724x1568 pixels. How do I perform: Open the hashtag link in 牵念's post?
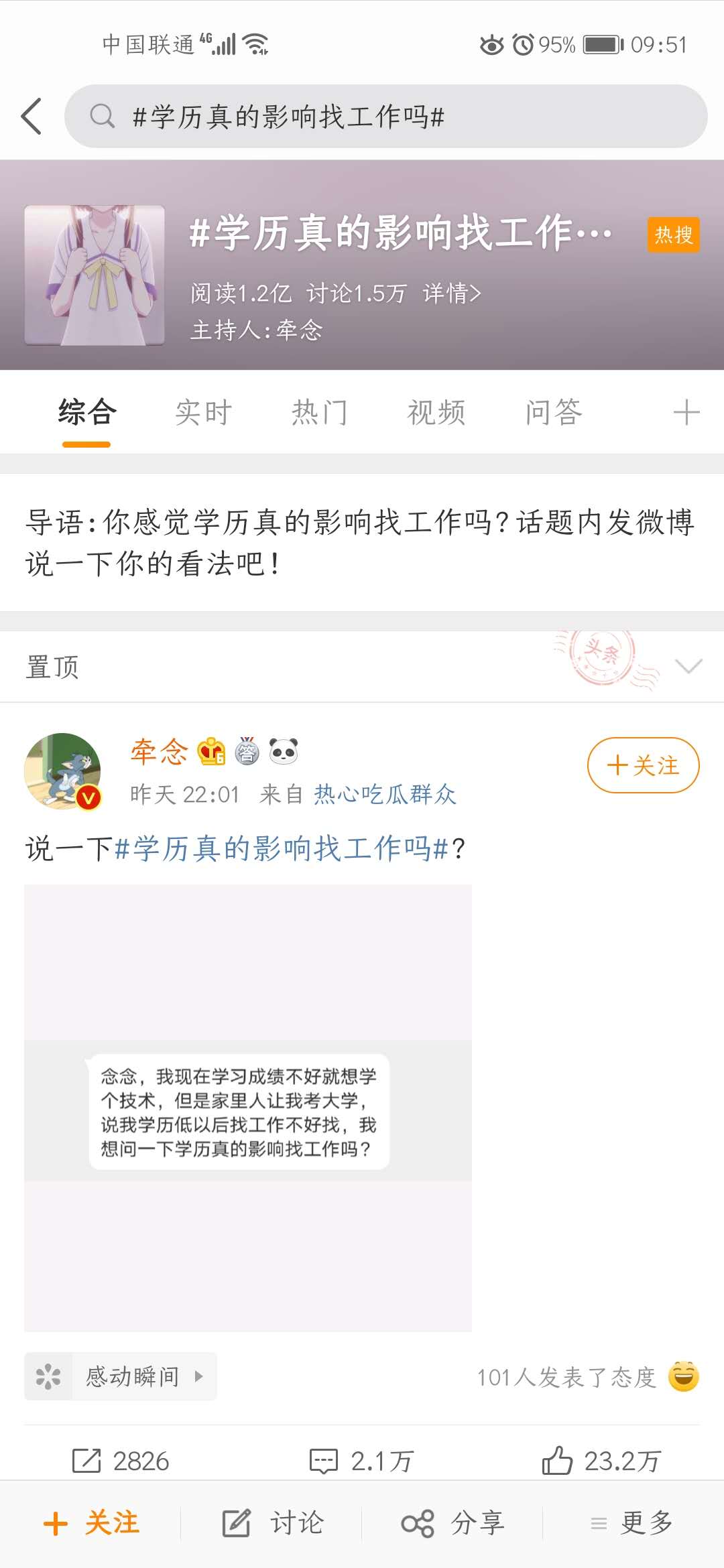pyautogui.click(x=282, y=849)
